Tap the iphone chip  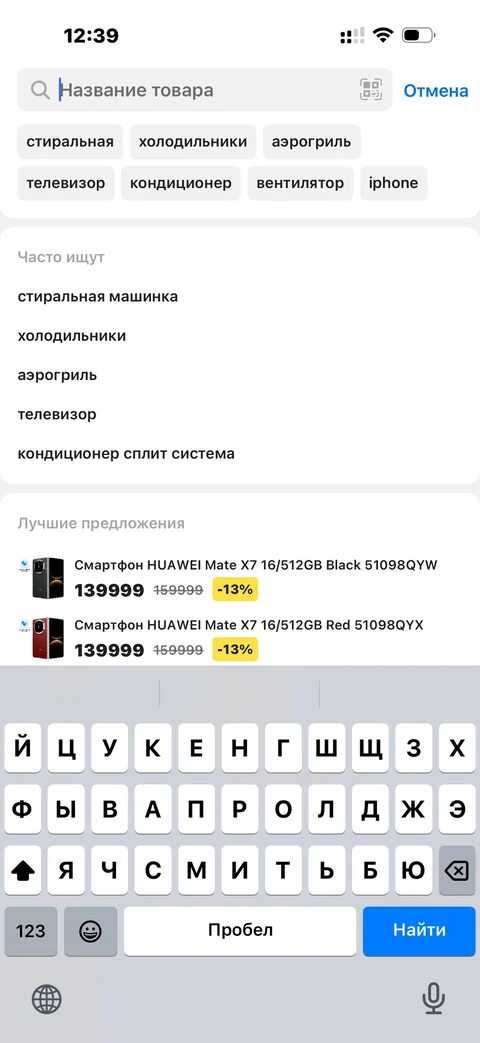(394, 183)
